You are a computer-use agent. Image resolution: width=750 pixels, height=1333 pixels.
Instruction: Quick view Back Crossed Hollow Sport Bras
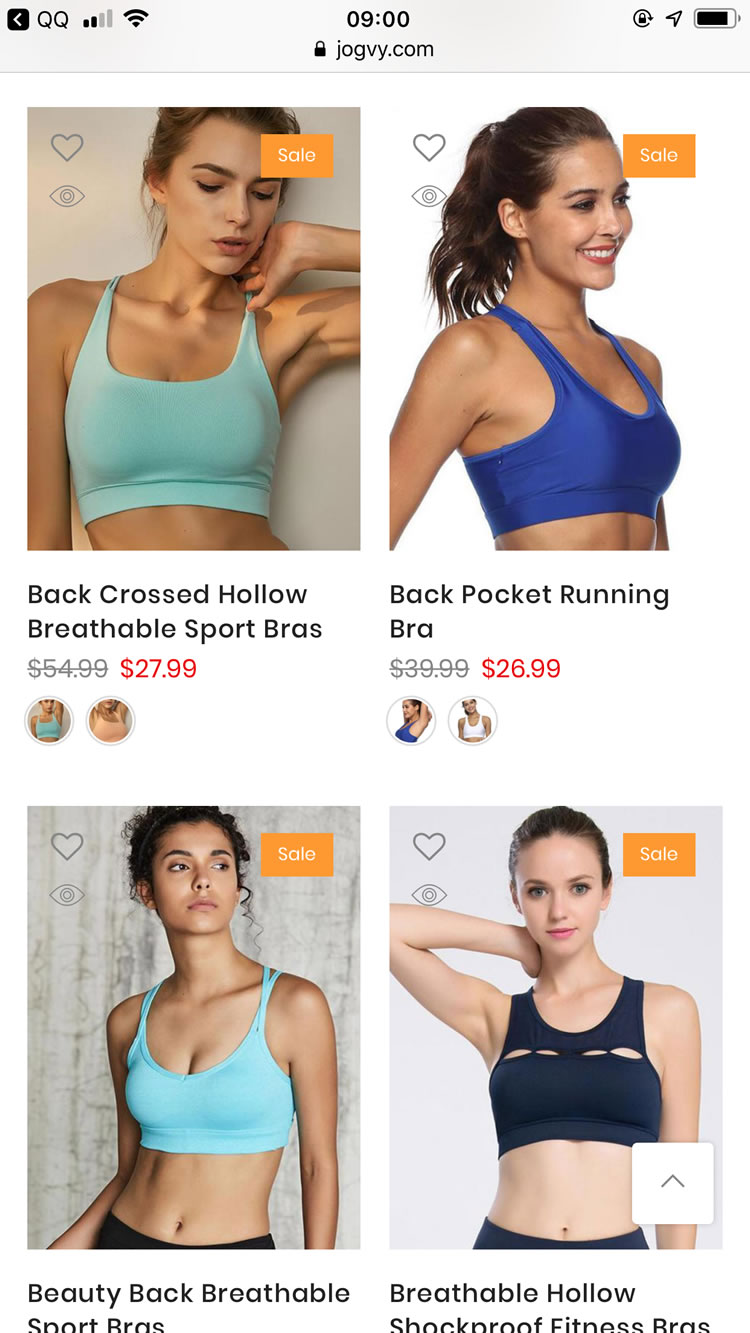click(67, 196)
